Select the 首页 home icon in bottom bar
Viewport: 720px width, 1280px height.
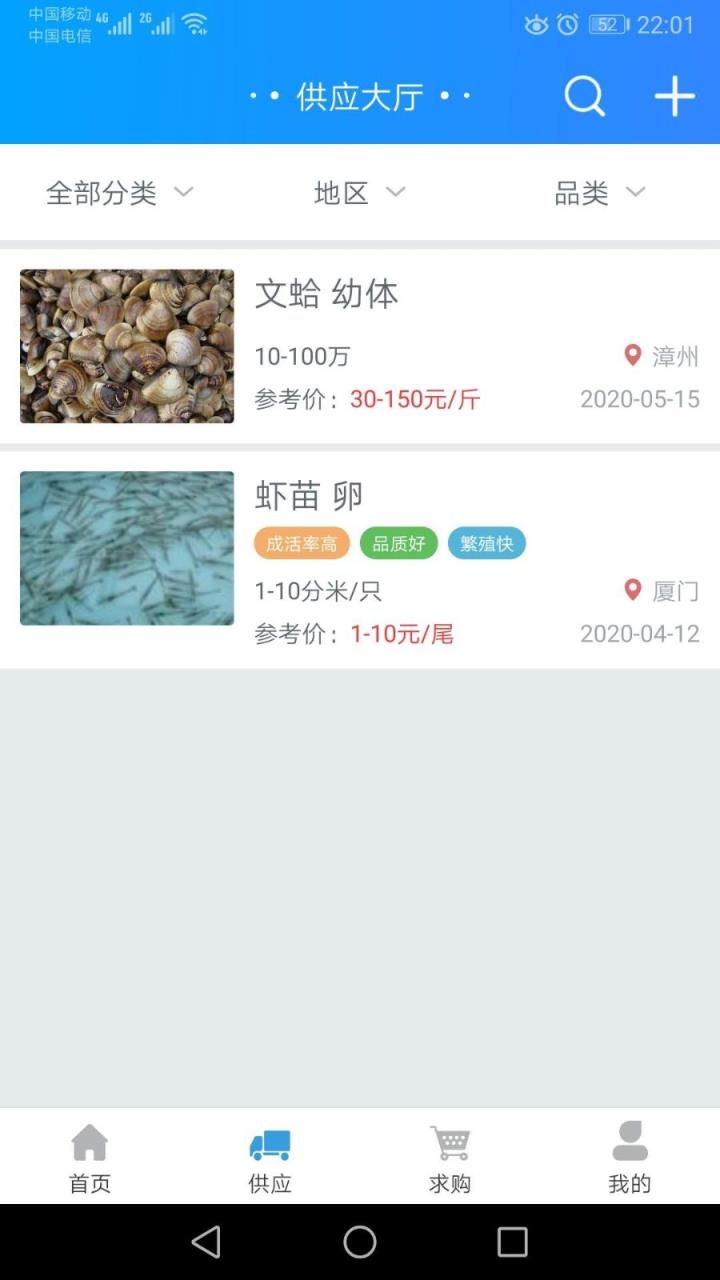89,1140
